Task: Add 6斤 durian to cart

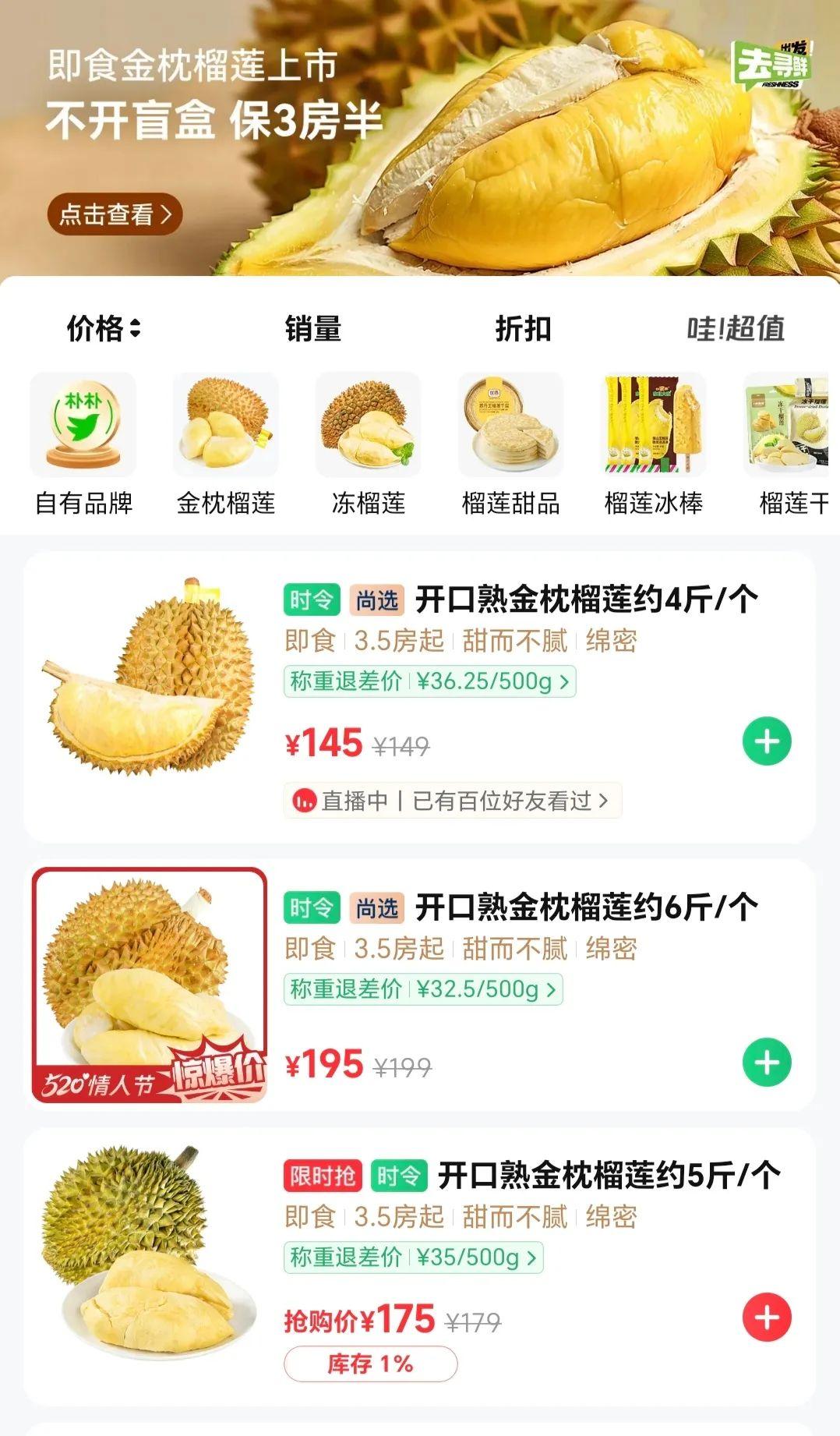Action: (767, 1062)
